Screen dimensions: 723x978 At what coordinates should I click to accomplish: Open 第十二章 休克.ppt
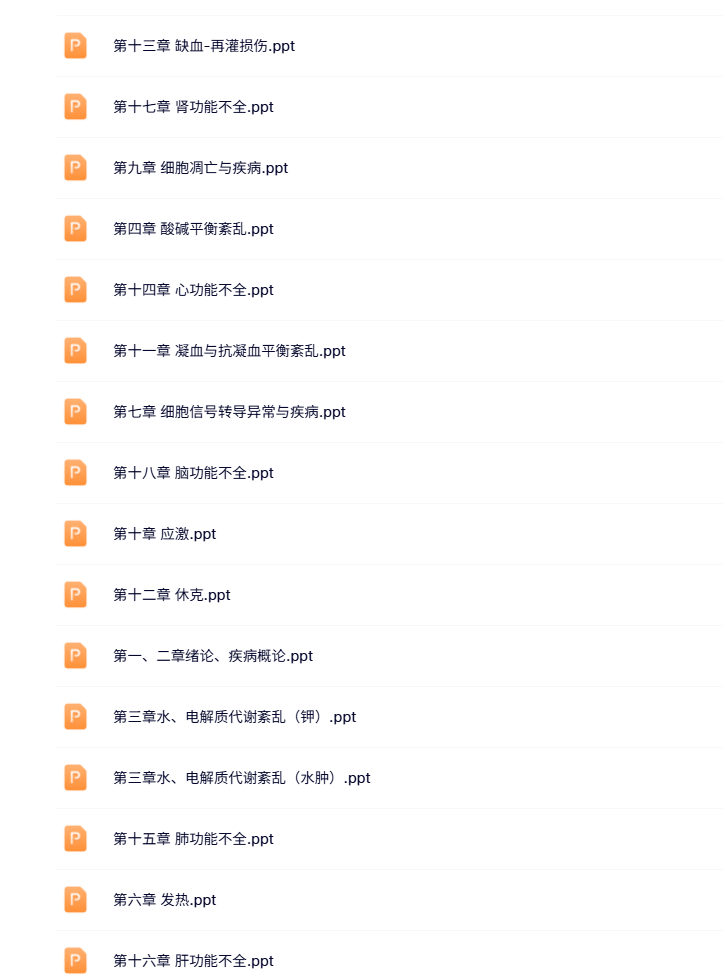pyautogui.click(x=171, y=595)
